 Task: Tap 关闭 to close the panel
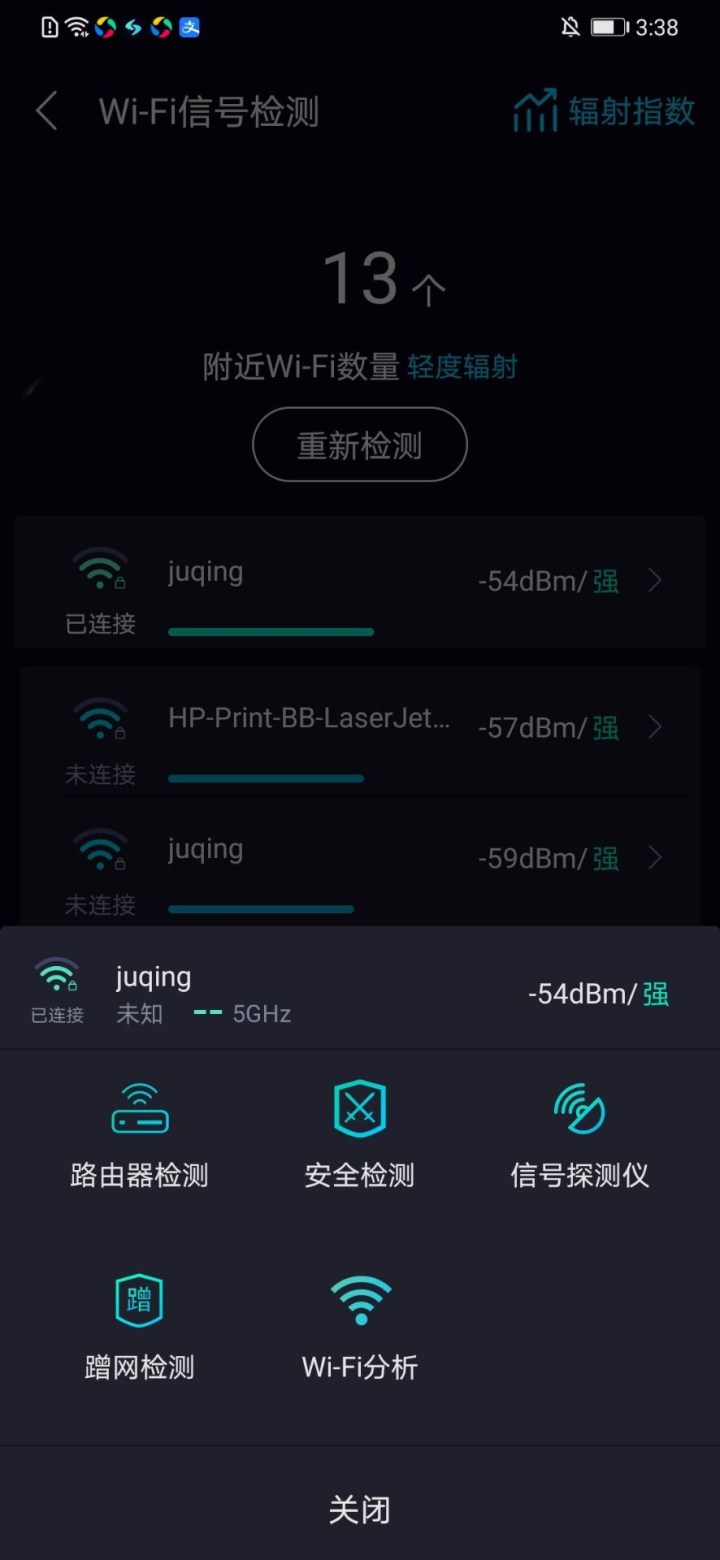[360, 1509]
